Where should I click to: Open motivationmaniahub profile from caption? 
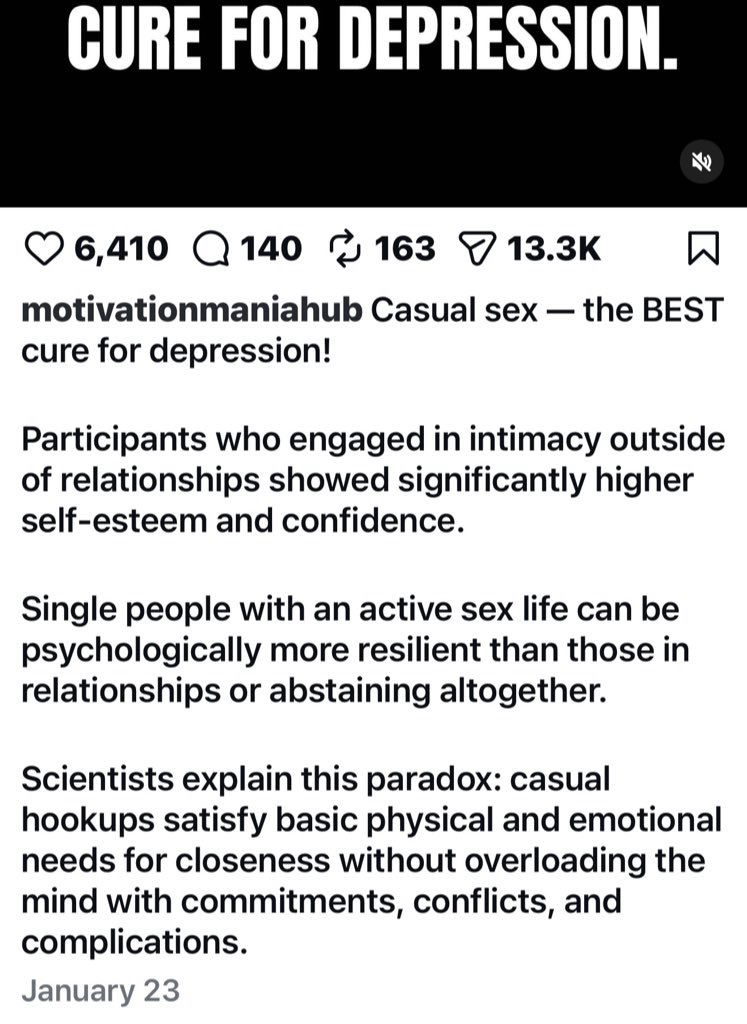[191, 310]
